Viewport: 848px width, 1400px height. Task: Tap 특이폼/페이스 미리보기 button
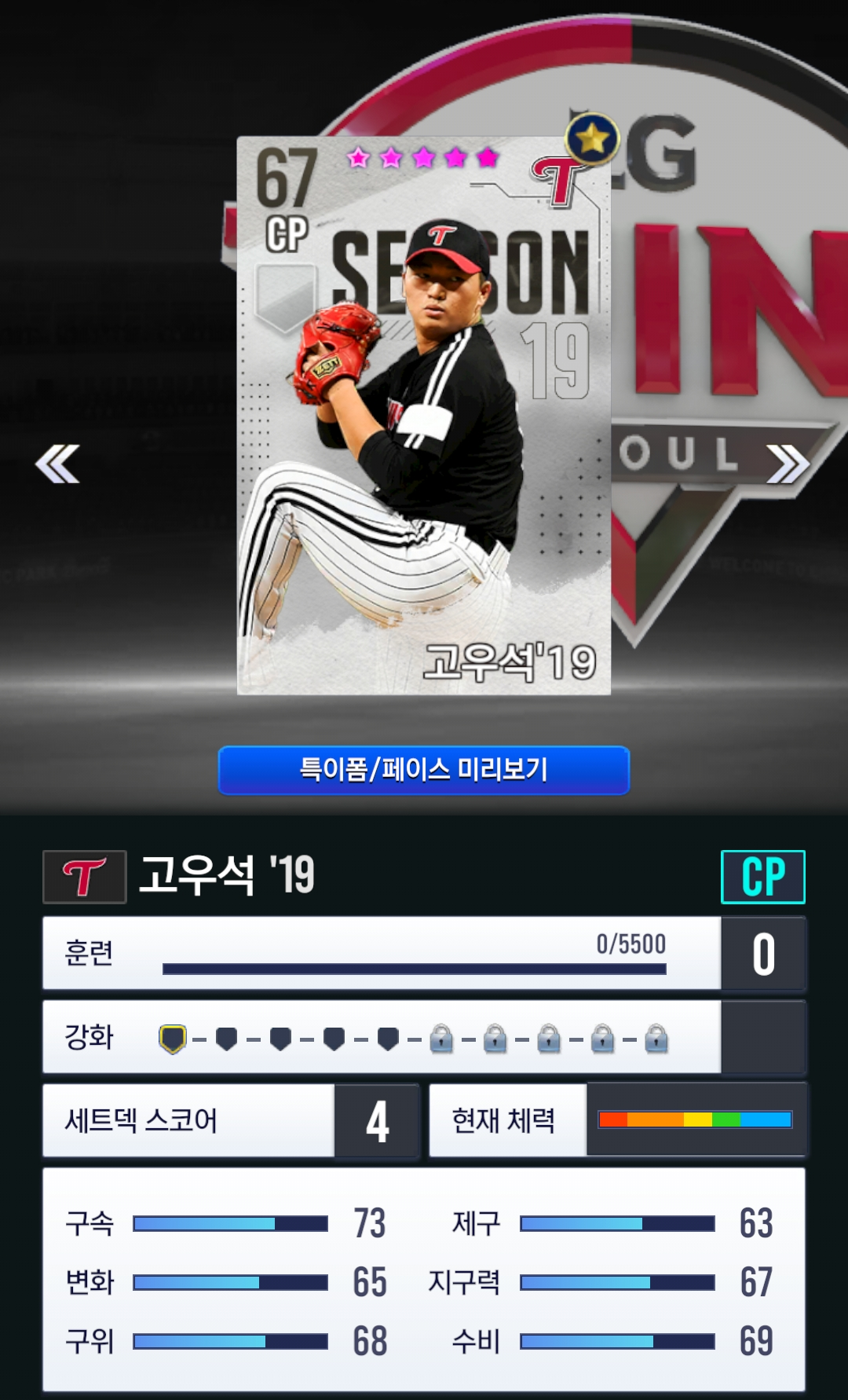(424, 770)
